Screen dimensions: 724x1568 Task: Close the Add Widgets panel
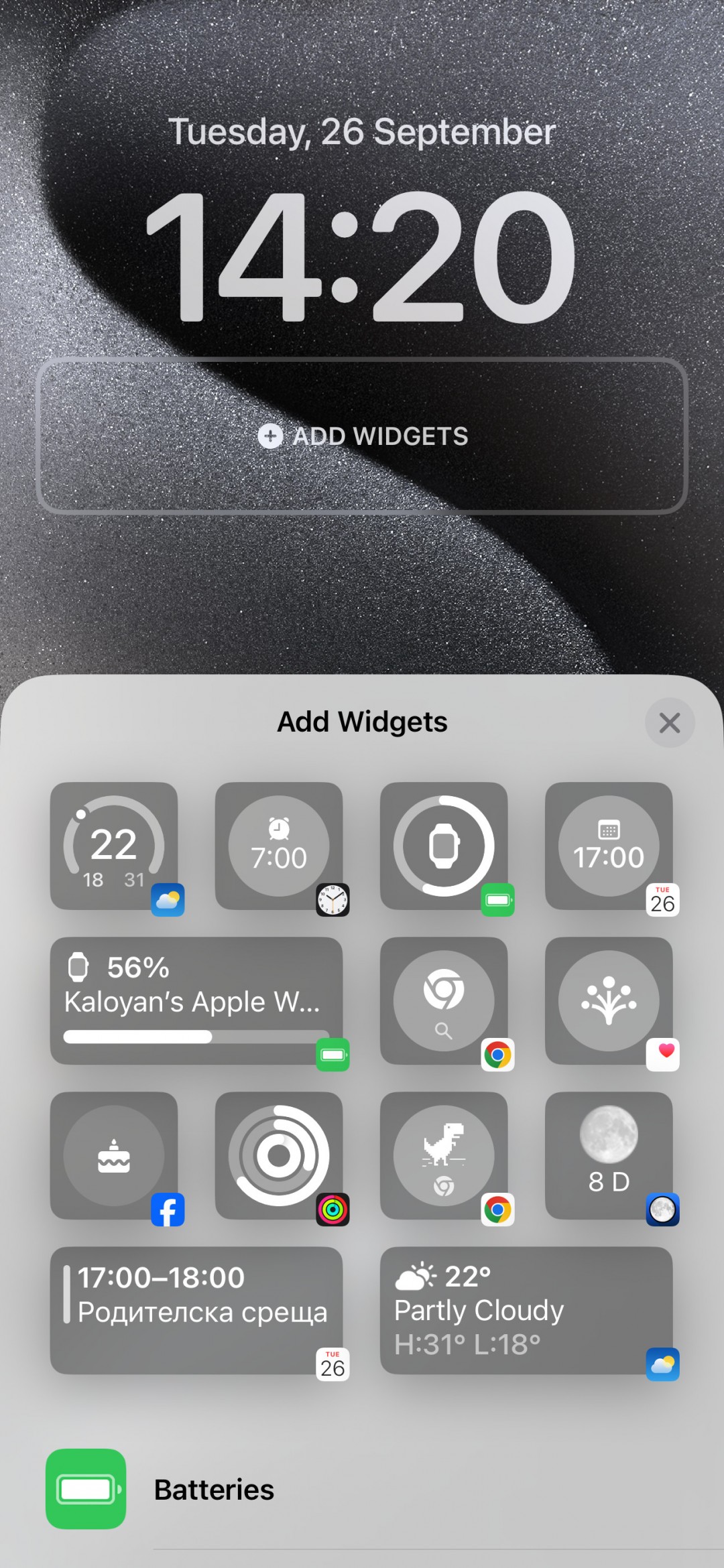click(x=669, y=723)
